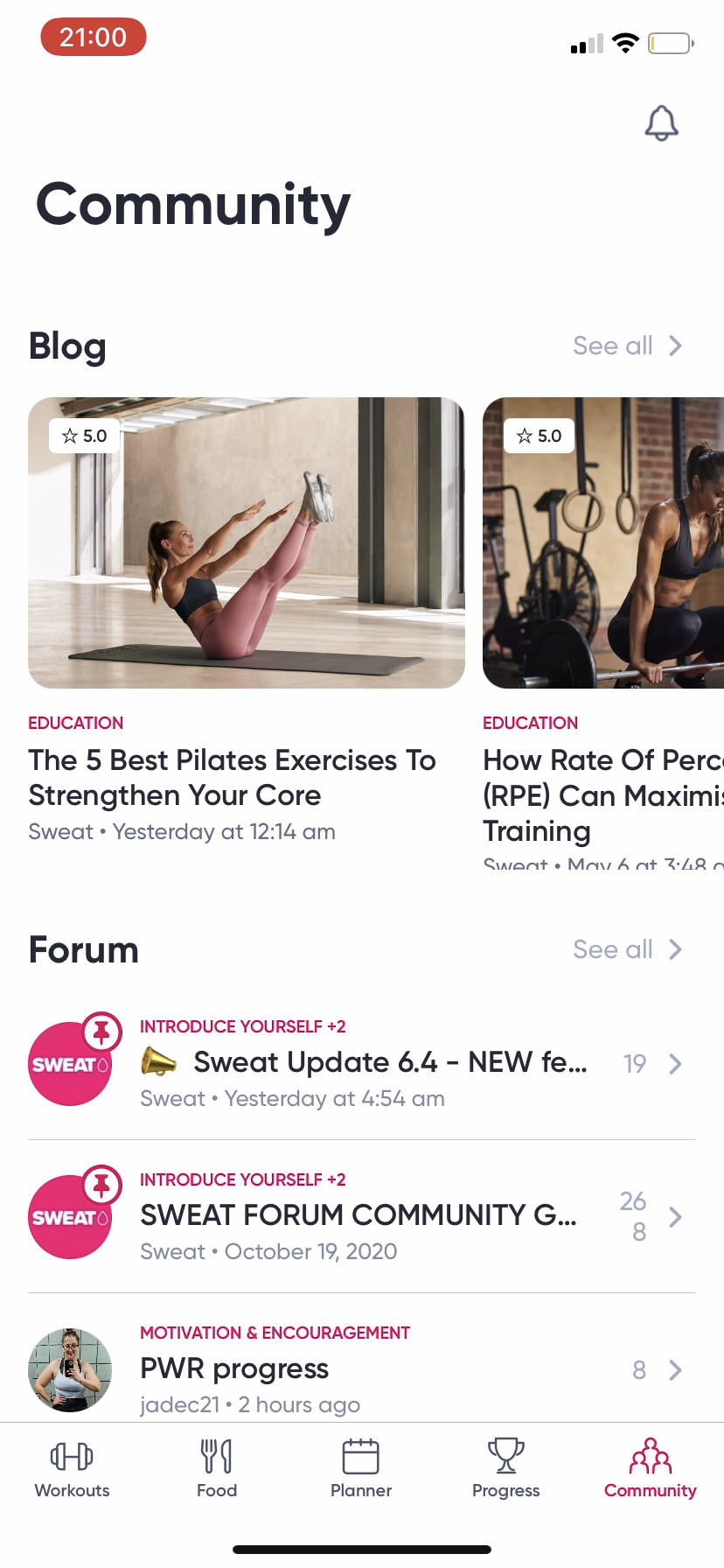Switch to the Workouts tab

point(72,1469)
